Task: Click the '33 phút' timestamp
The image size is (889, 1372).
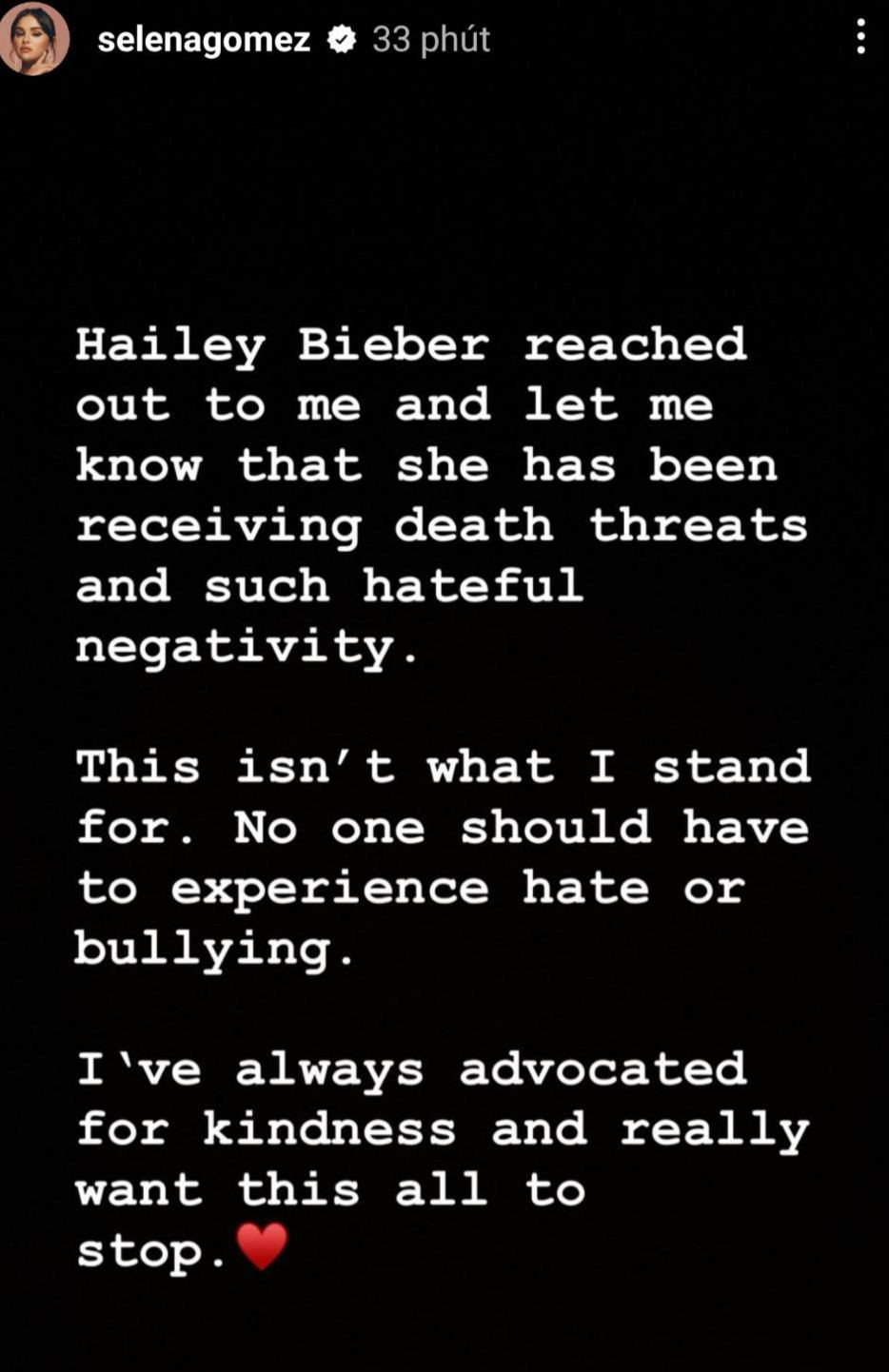Action: pyautogui.click(x=430, y=40)
